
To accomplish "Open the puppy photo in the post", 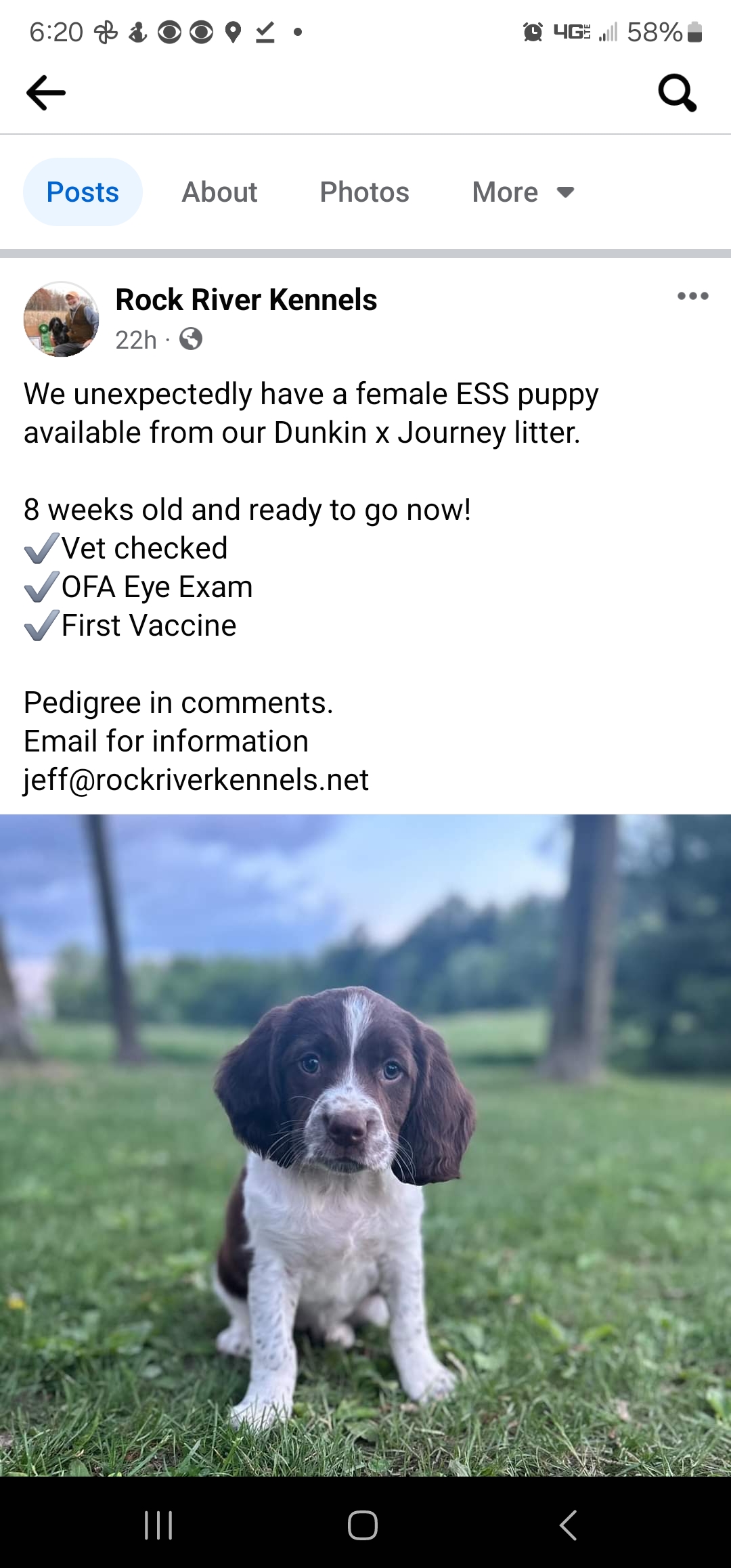I will [365, 1145].
